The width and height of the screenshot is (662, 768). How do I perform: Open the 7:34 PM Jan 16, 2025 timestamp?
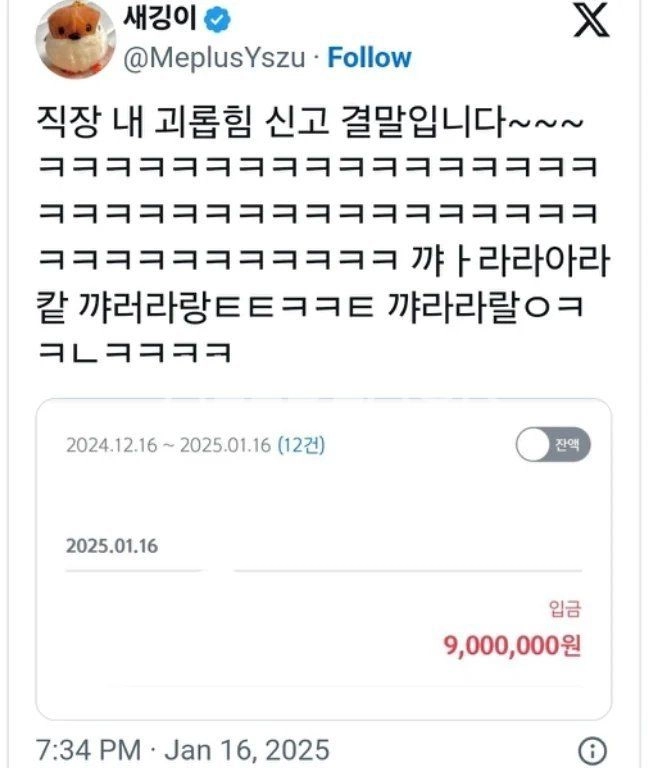click(183, 749)
